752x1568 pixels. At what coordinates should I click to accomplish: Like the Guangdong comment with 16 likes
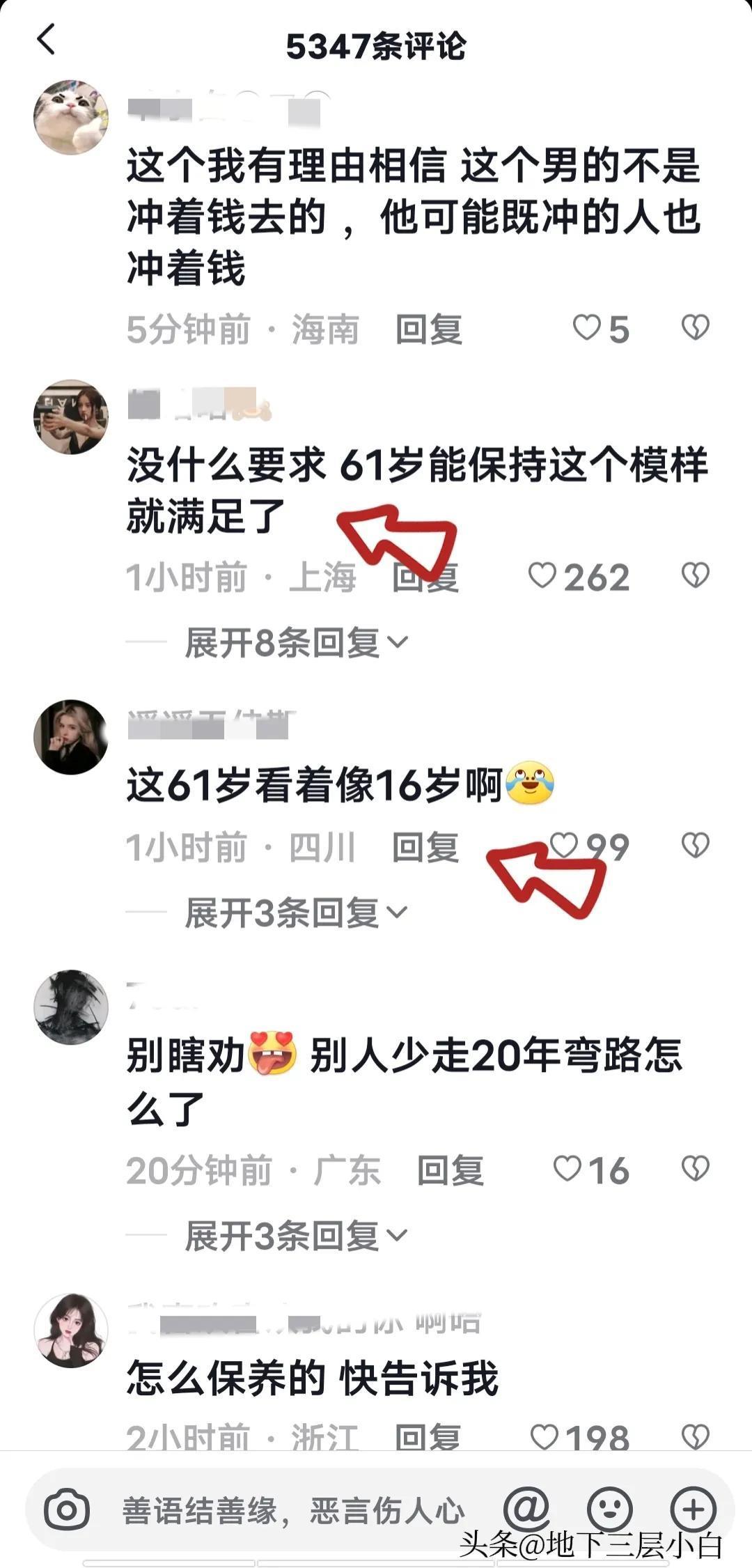[567, 1169]
